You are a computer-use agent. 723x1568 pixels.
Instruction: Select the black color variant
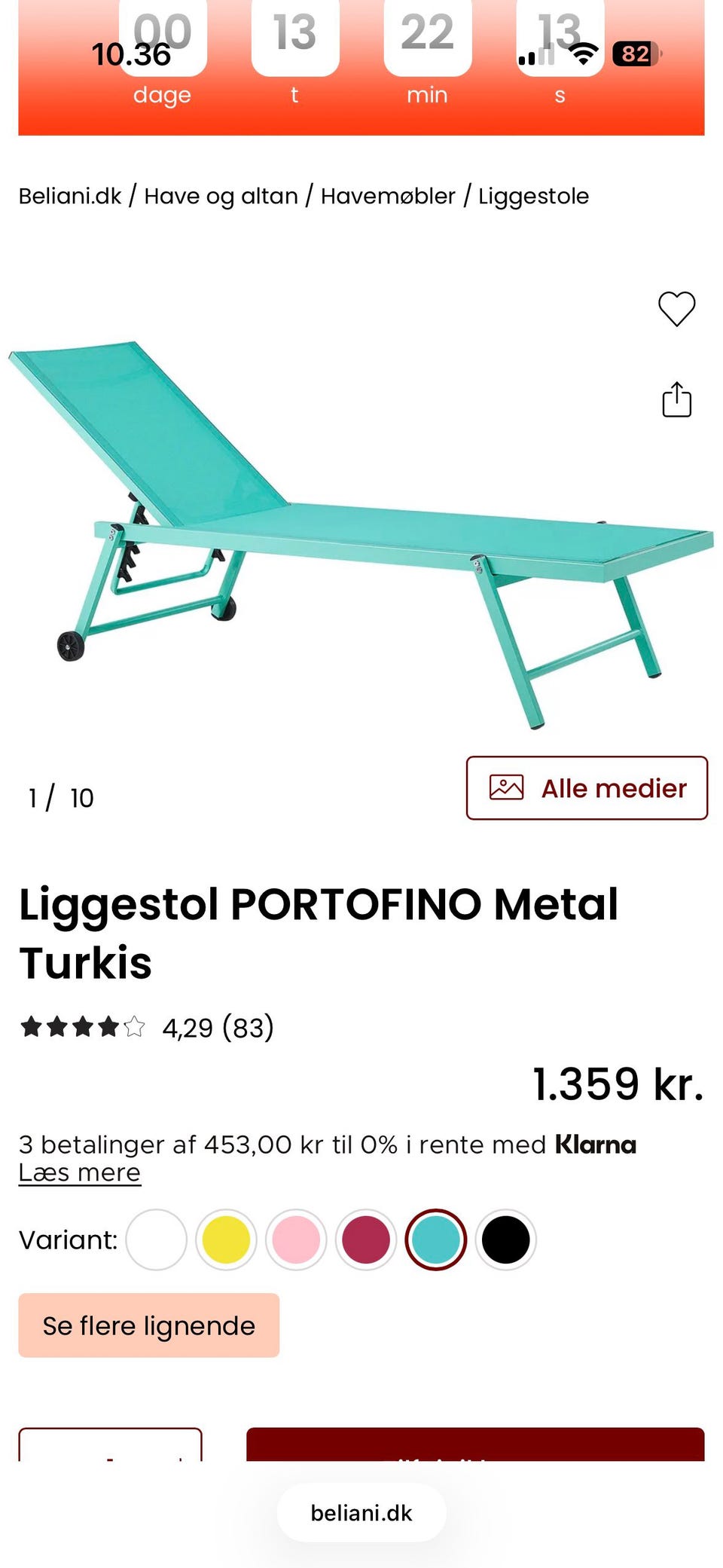pyautogui.click(x=505, y=1239)
